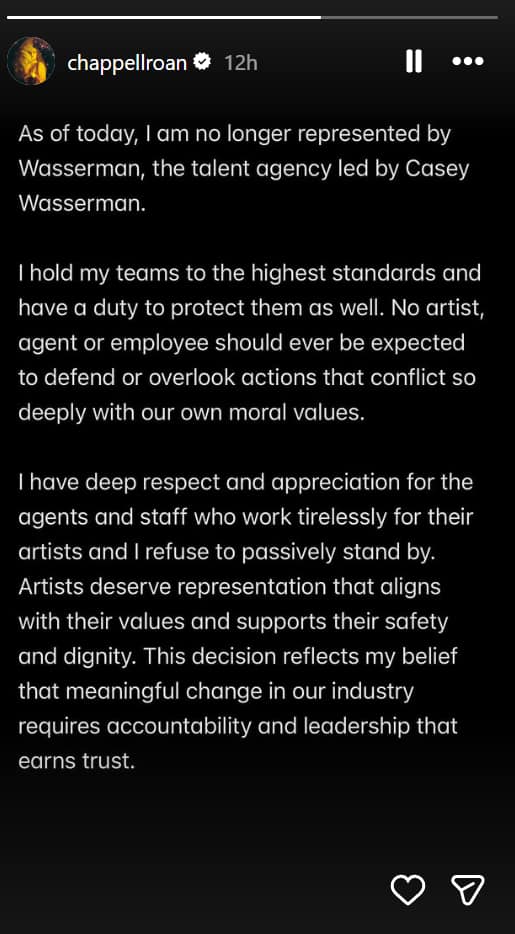Open chappellroan's profile picture
The image size is (515, 934).
31,61
